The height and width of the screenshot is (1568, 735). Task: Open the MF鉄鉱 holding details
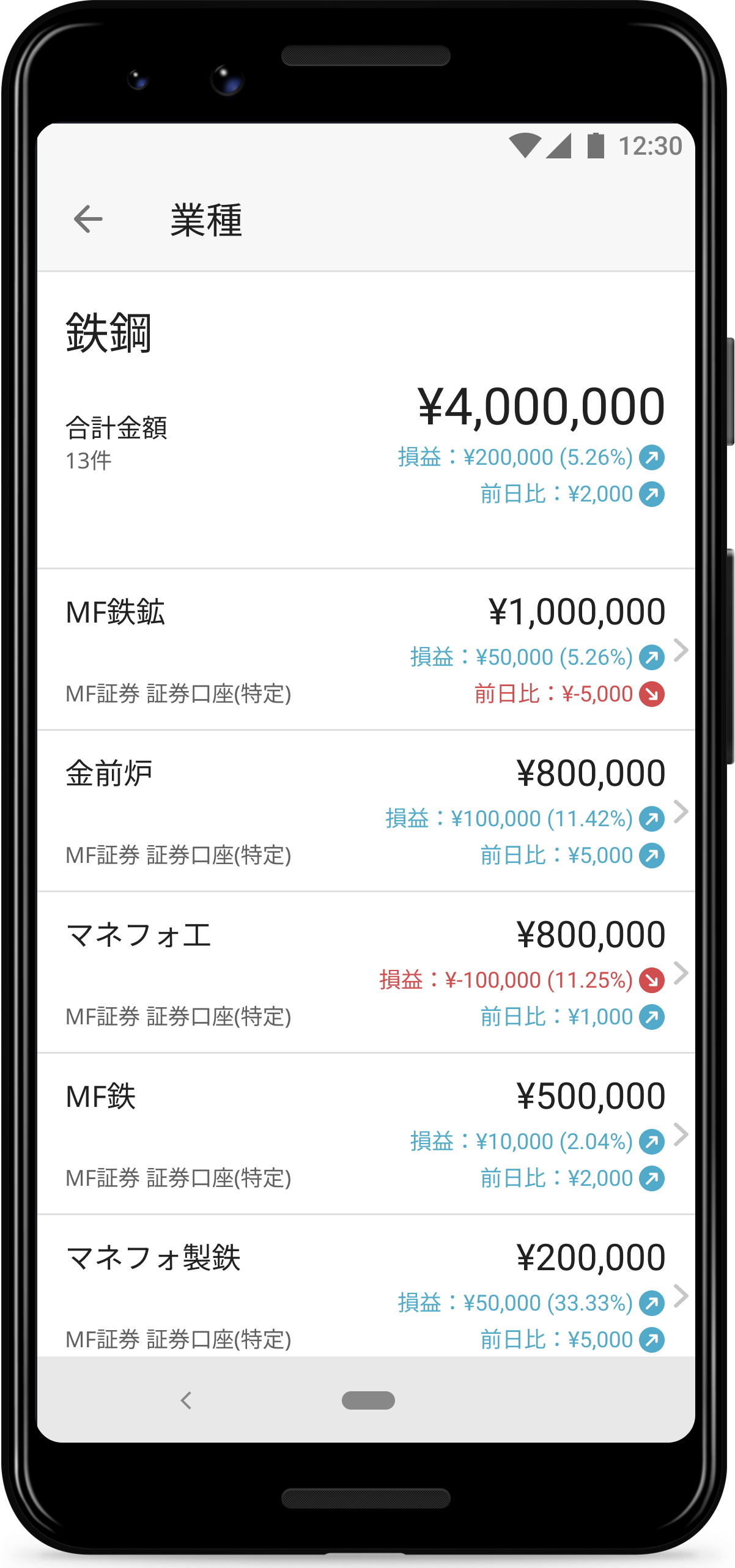pyautogui.click(x=366, y=649)
